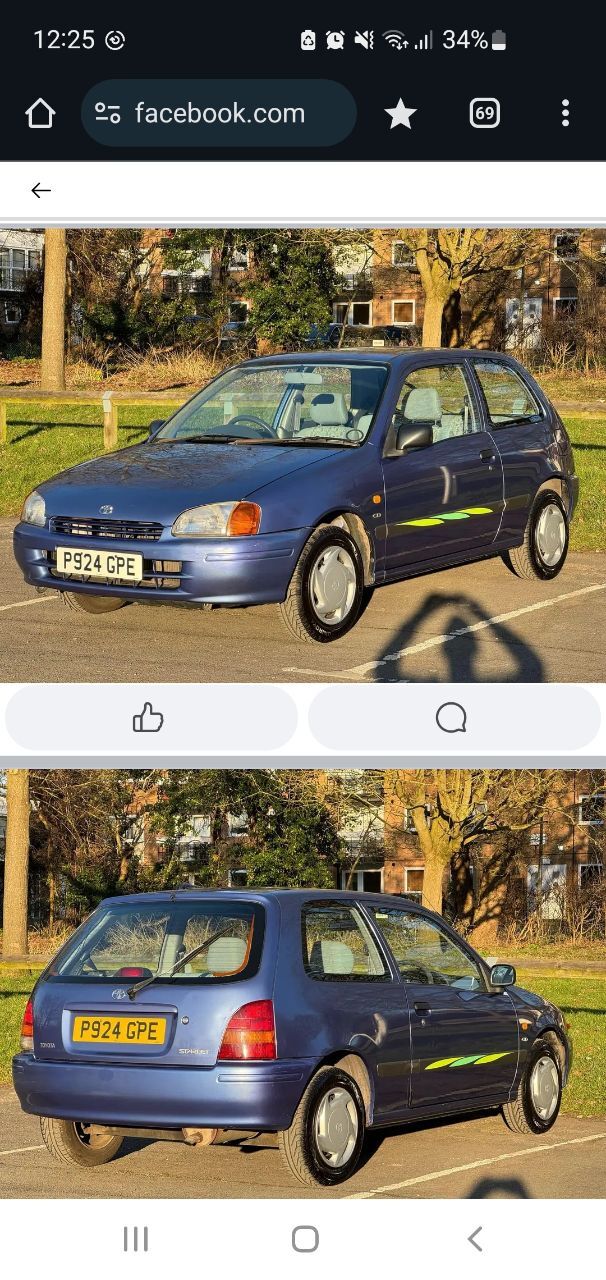Like the front-view car photo
The height and width of the screenshot is (1280, 606).
[x=151, y=717]
